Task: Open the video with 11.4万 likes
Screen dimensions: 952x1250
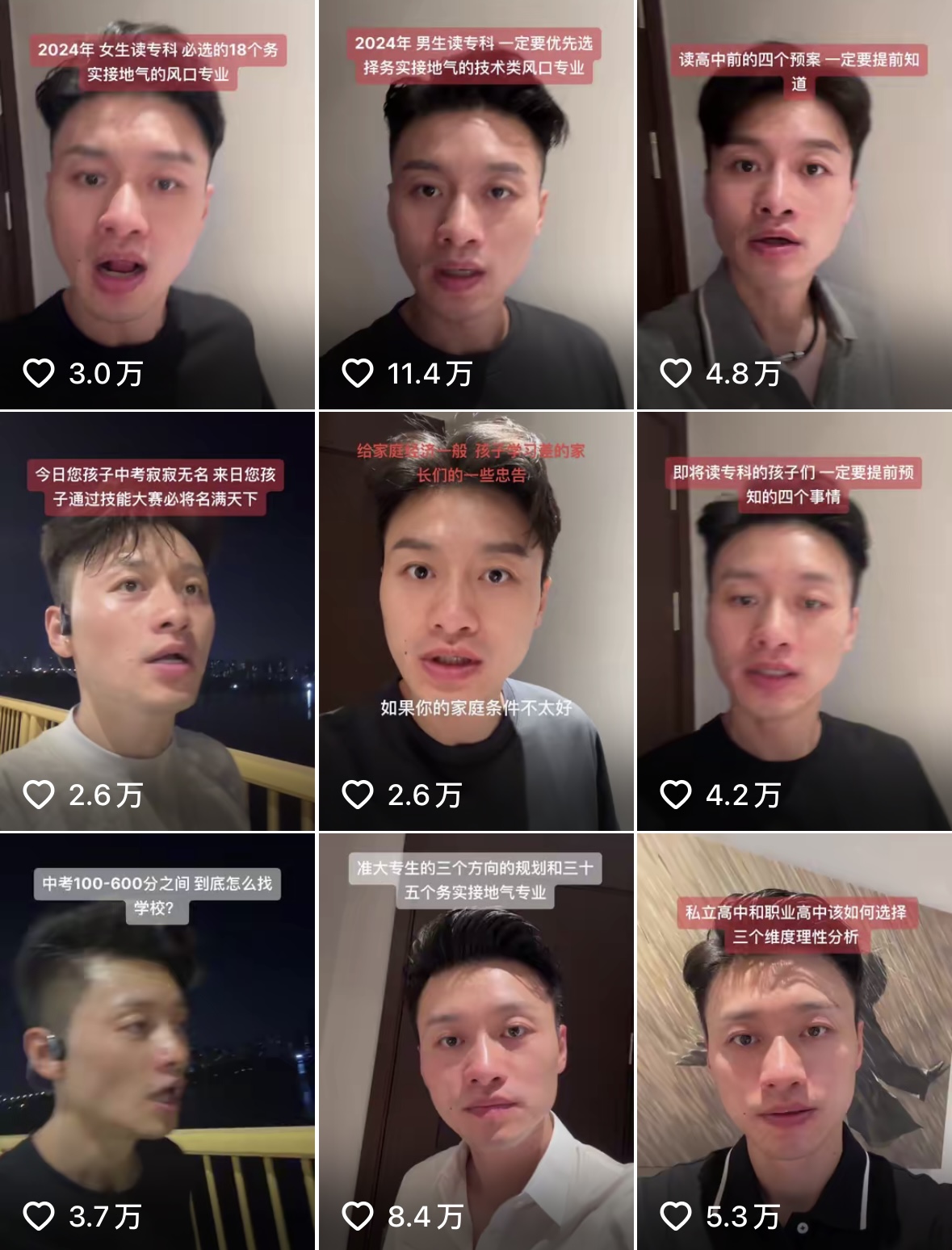Action: coord(476,204)
